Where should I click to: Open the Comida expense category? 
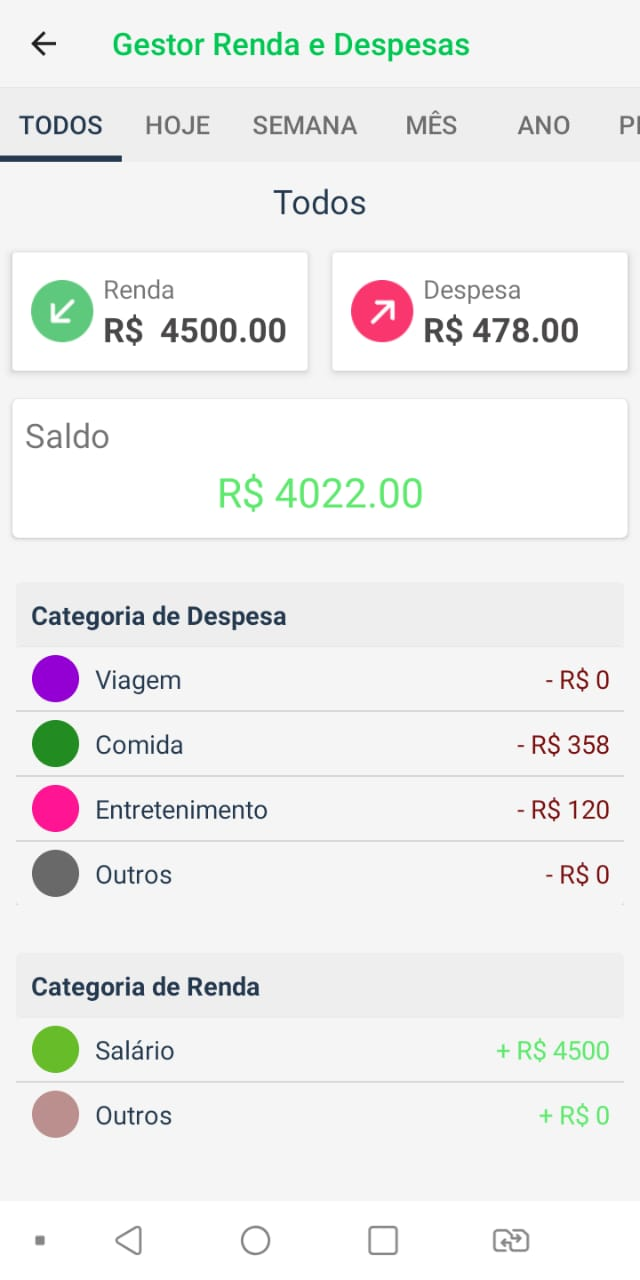(320, 745)
